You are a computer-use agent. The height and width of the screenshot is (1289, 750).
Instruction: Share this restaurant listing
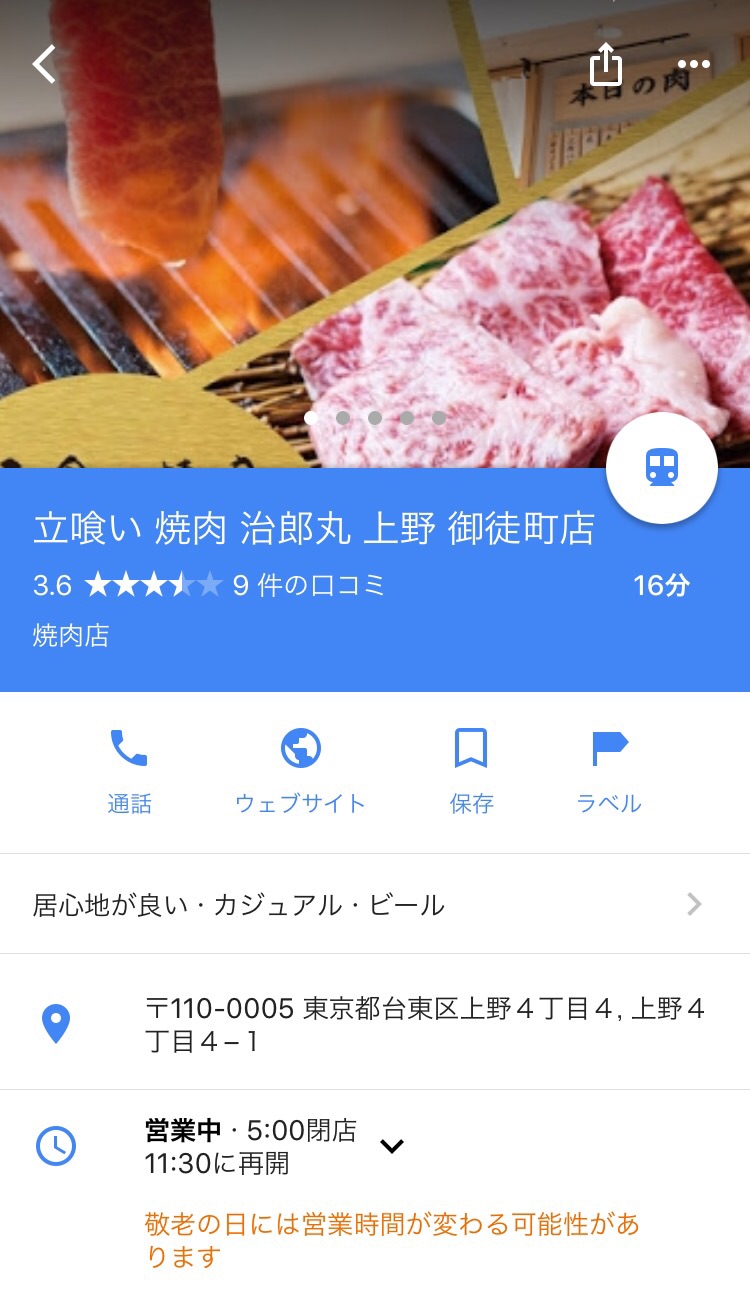[606, 64]
